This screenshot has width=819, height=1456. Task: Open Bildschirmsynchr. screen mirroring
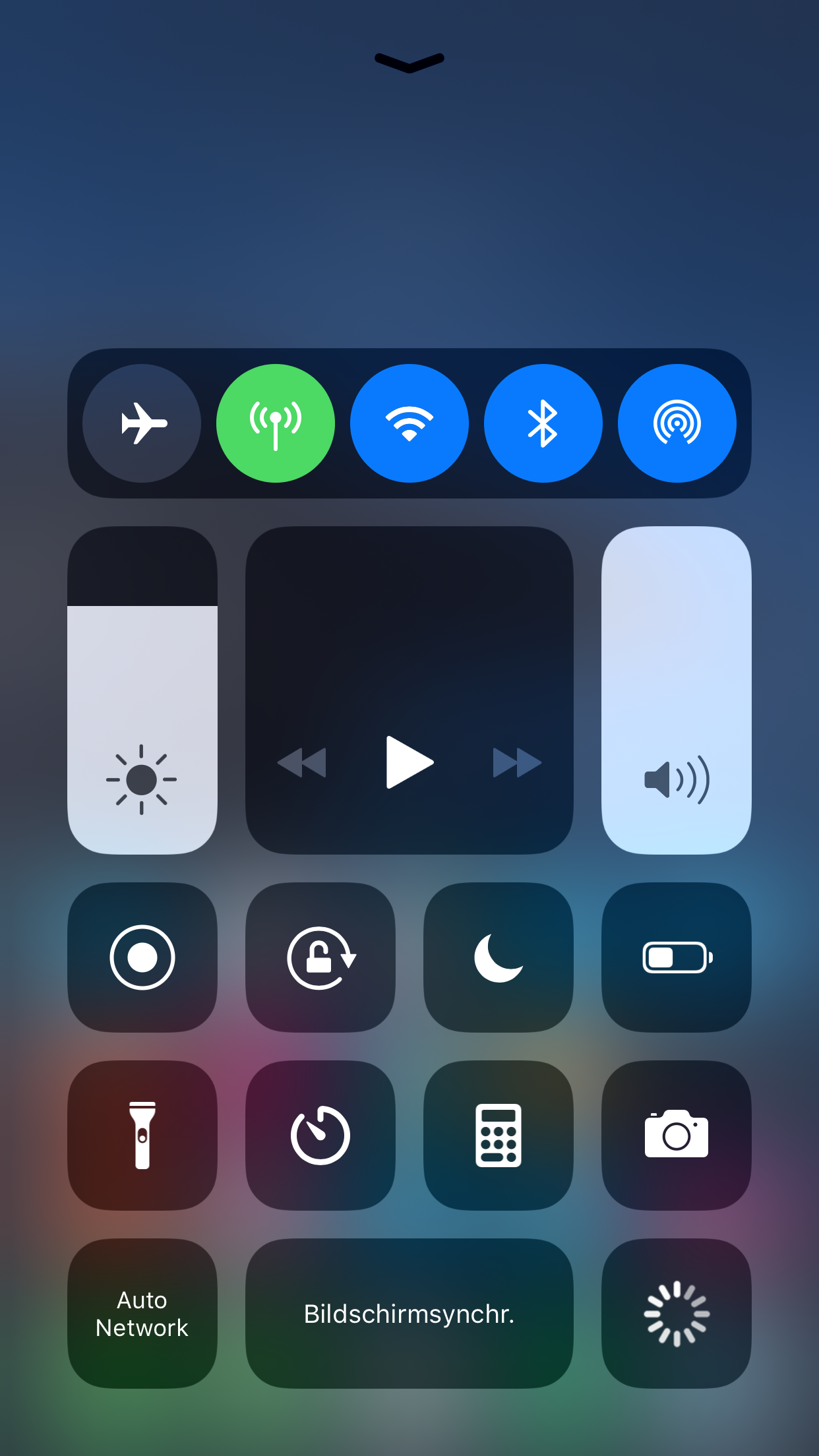[x=409, y=1314]
